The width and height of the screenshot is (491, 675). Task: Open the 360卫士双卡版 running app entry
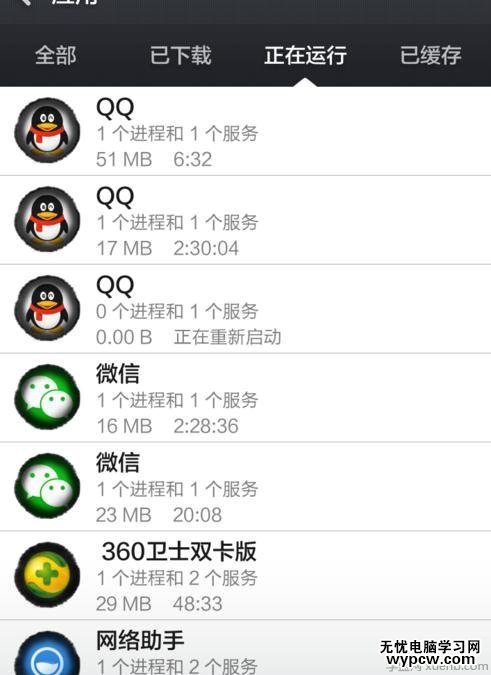click(245, 576)
